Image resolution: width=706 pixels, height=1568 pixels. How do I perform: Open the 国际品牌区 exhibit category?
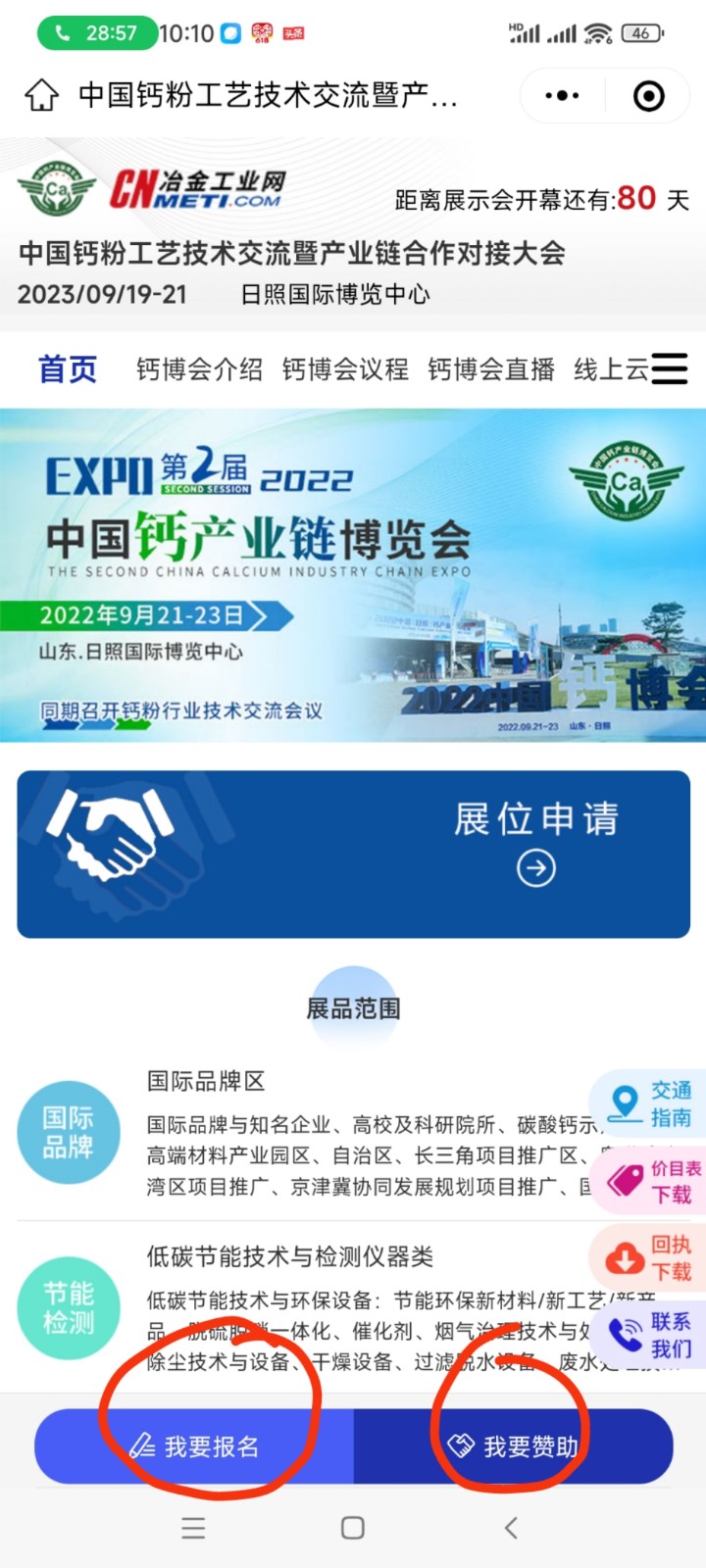point(205,1082)
